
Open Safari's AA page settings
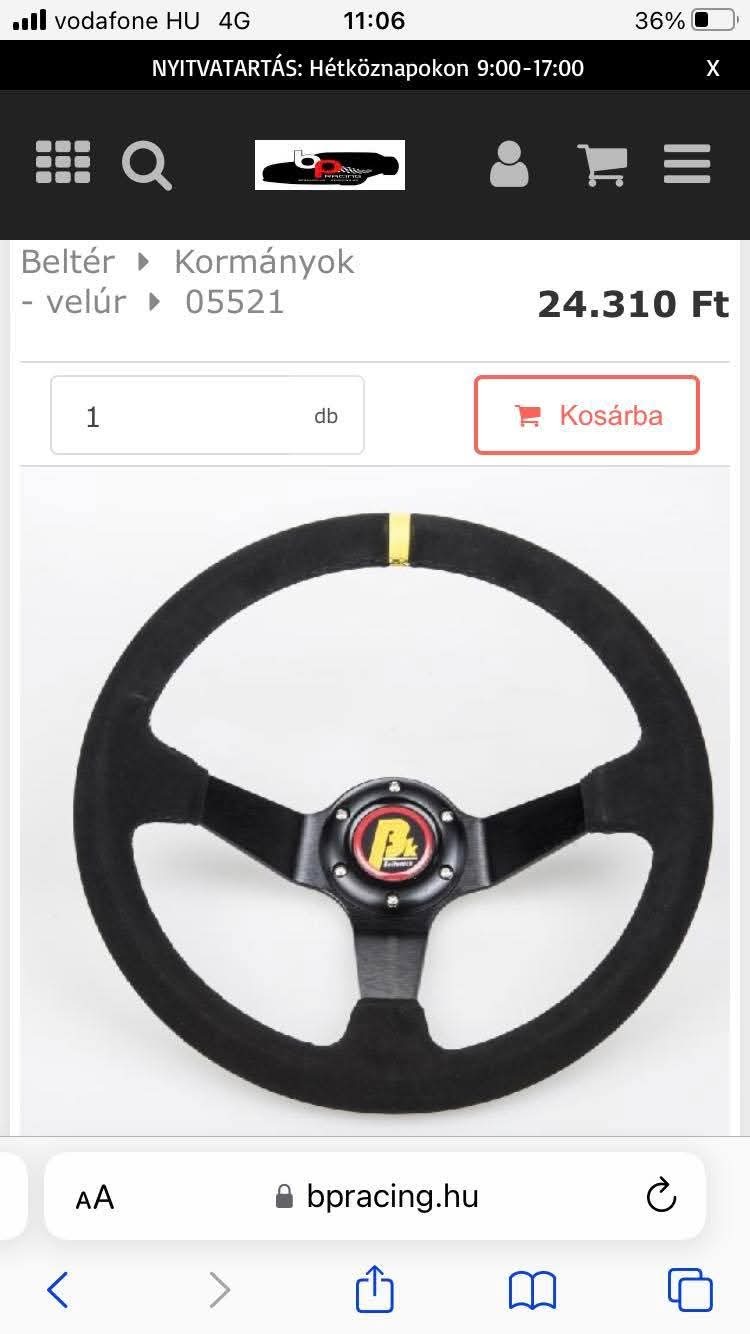pyautogui.click(x=95, y=1197)
